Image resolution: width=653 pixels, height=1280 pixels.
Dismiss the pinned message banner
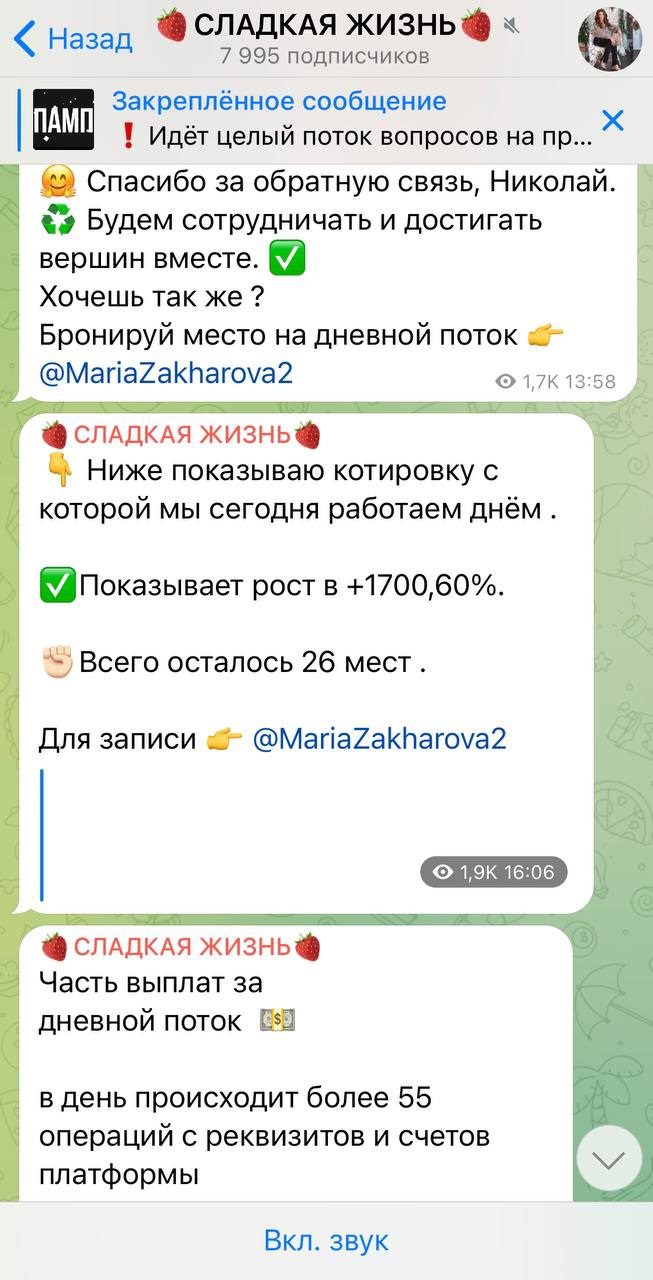[612, 121]
